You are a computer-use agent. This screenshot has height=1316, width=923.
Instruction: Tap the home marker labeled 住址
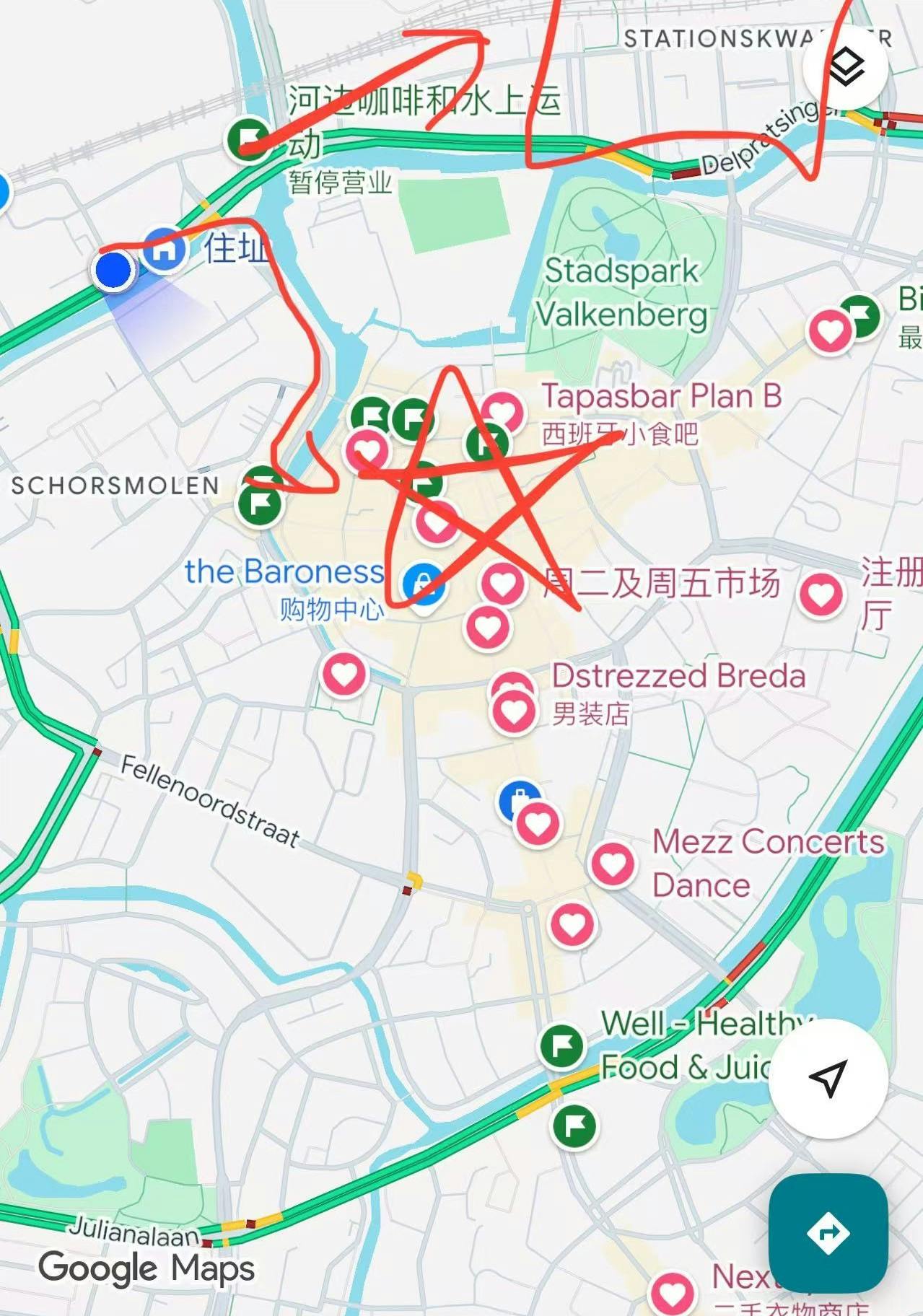165,250
